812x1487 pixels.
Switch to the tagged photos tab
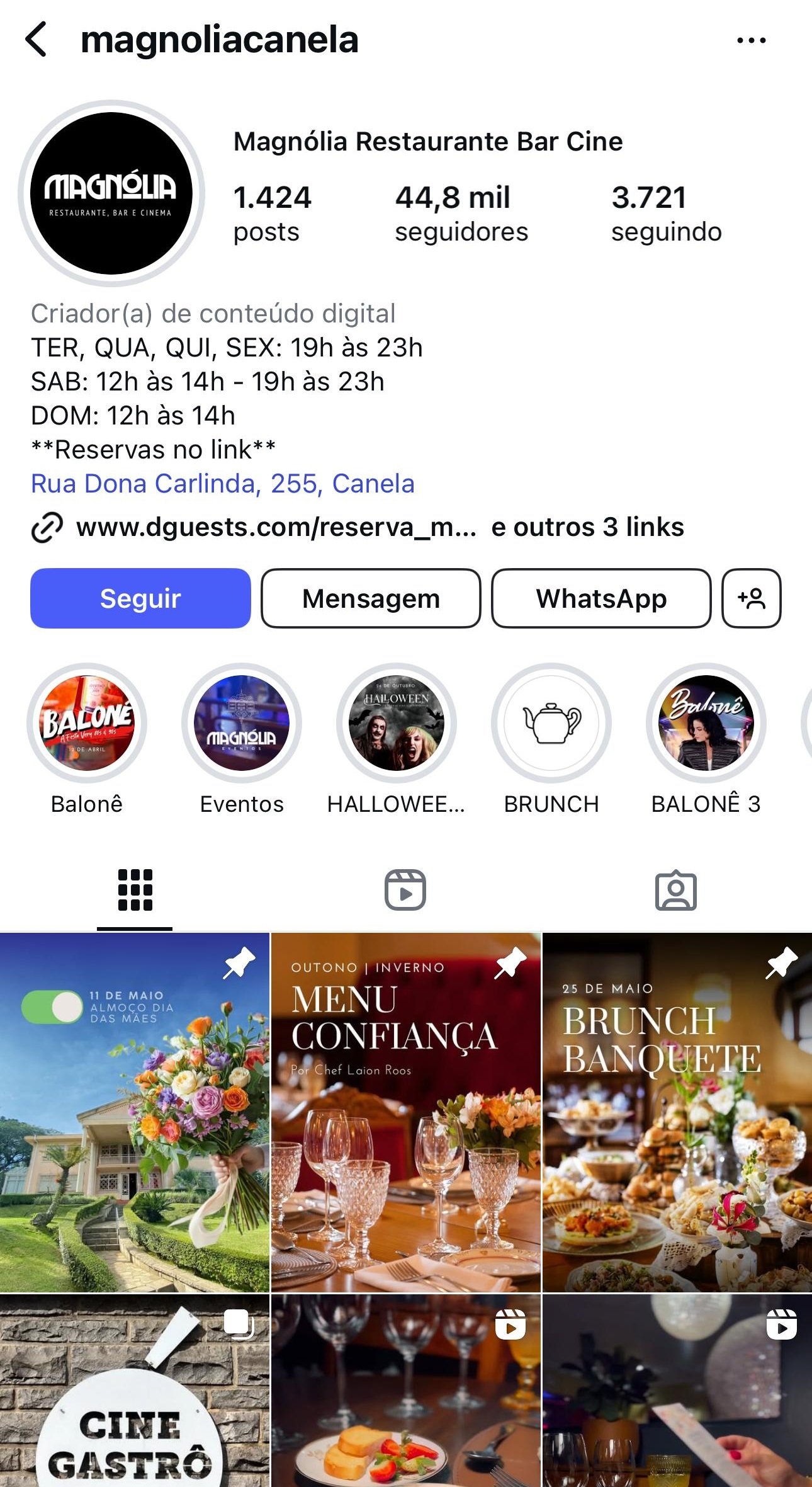point(676,890)
